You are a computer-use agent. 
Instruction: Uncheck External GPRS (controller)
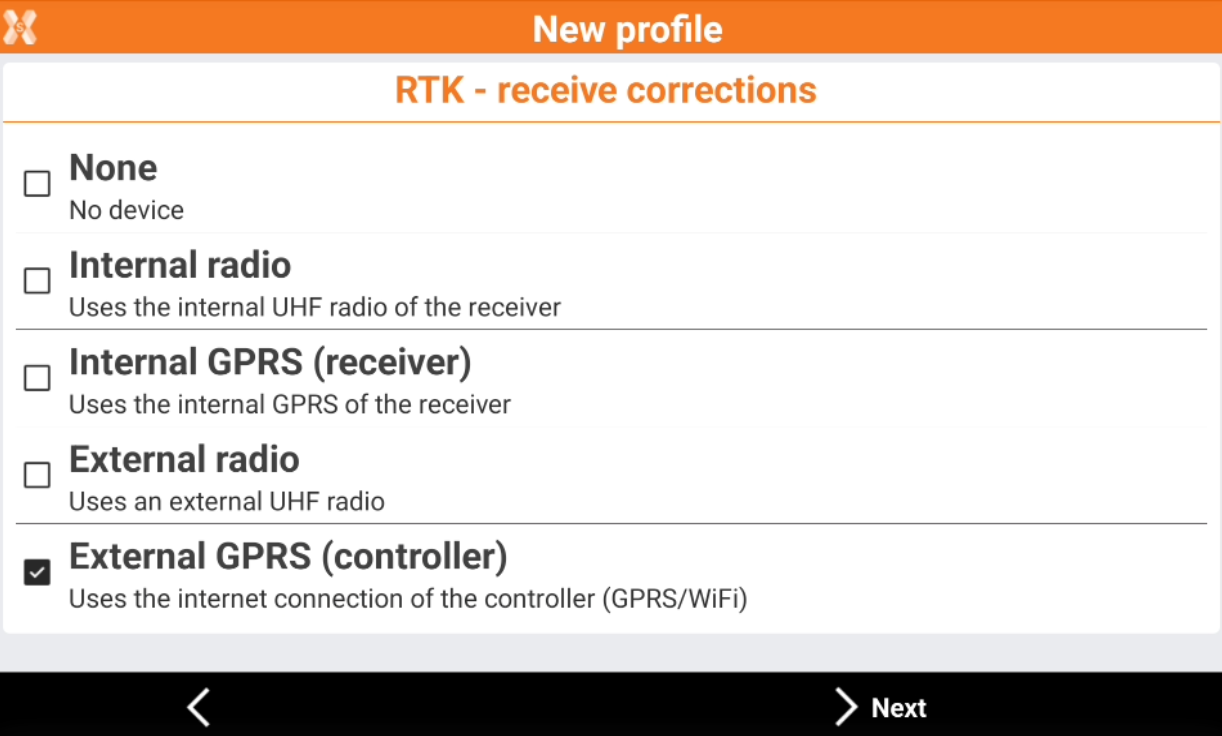coord(37,573)
